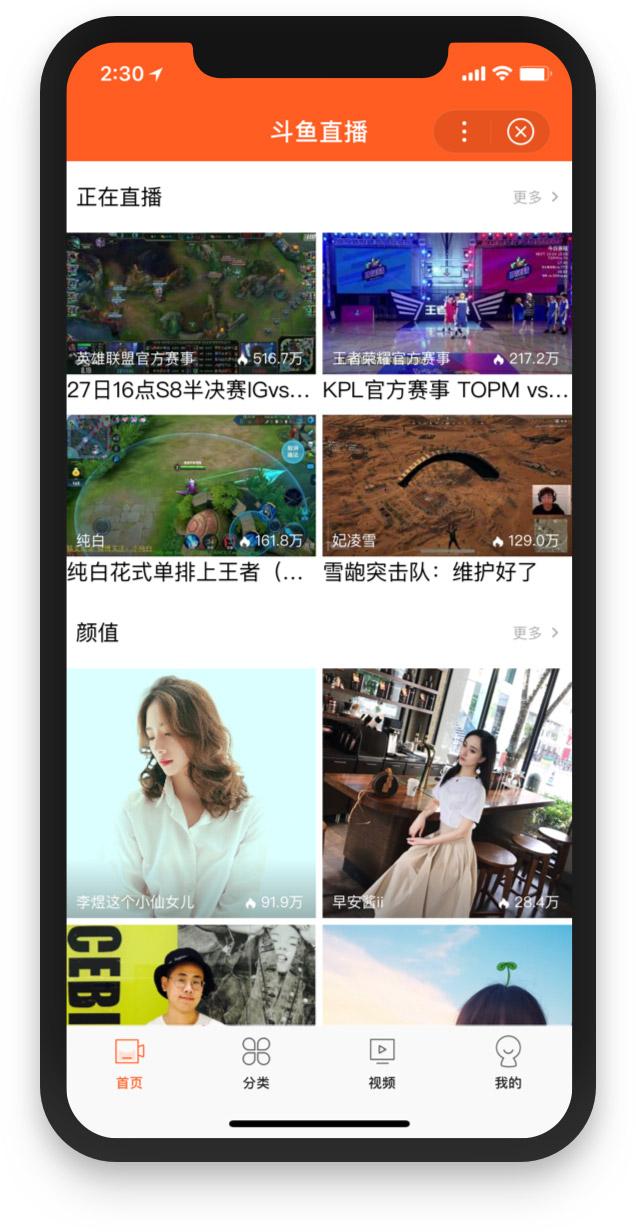
Task: Open the 我的 tab
Action: click(508, 1063)
